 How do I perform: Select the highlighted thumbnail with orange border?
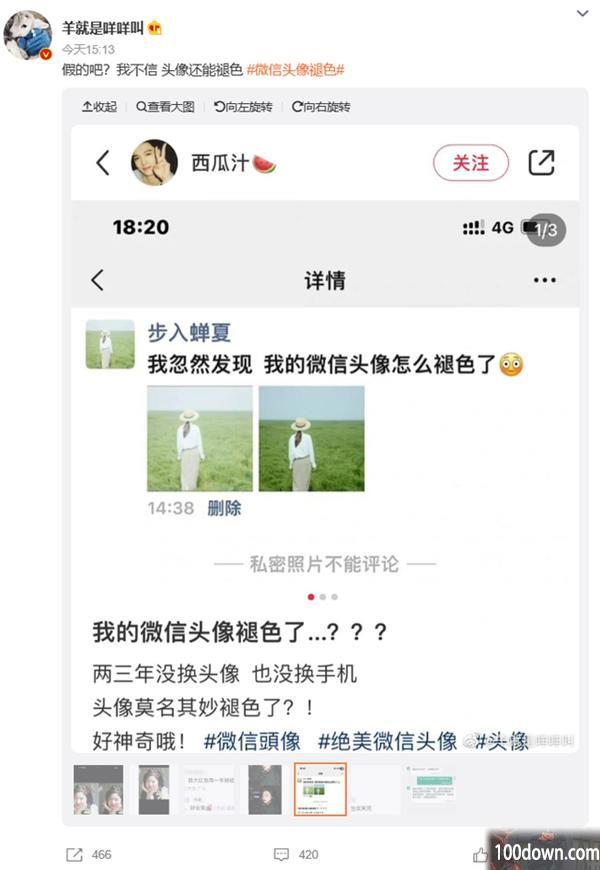tap(320, 789)
